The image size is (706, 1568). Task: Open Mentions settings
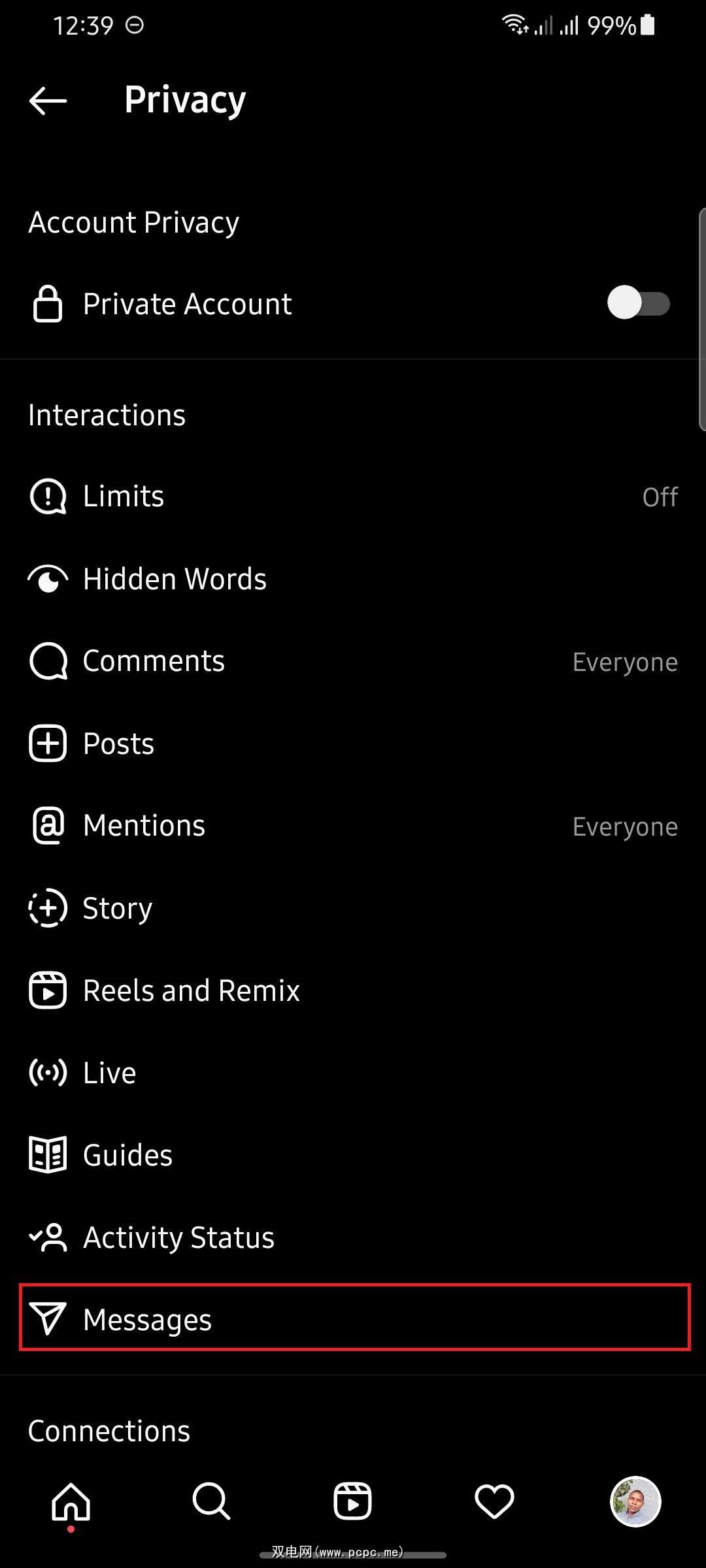click(353, 826)
